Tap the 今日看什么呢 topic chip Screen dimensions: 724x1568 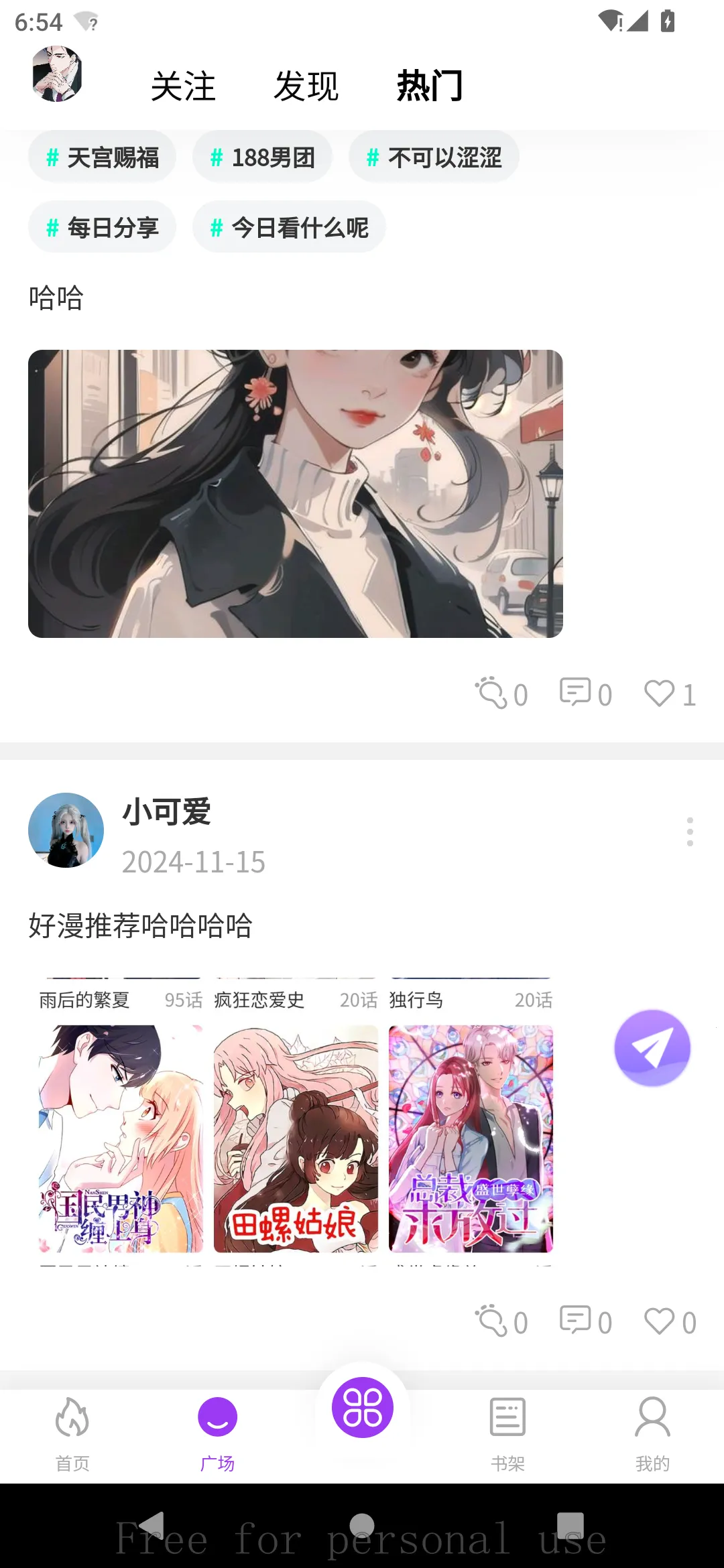click(289, 228)
